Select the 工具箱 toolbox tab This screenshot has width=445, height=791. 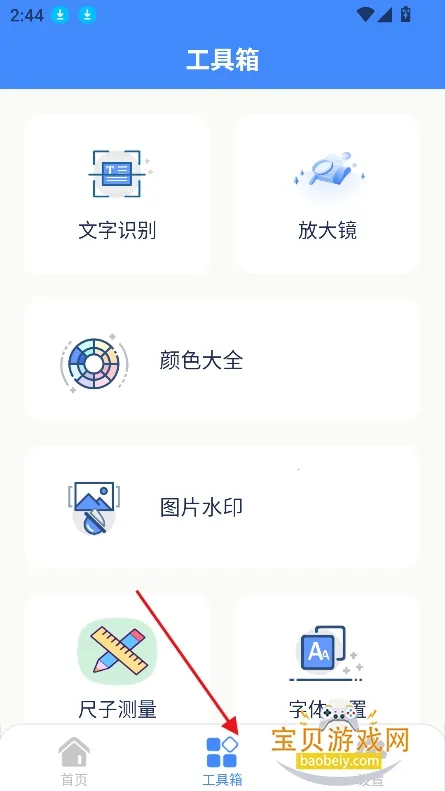click(x=222, y=761)
